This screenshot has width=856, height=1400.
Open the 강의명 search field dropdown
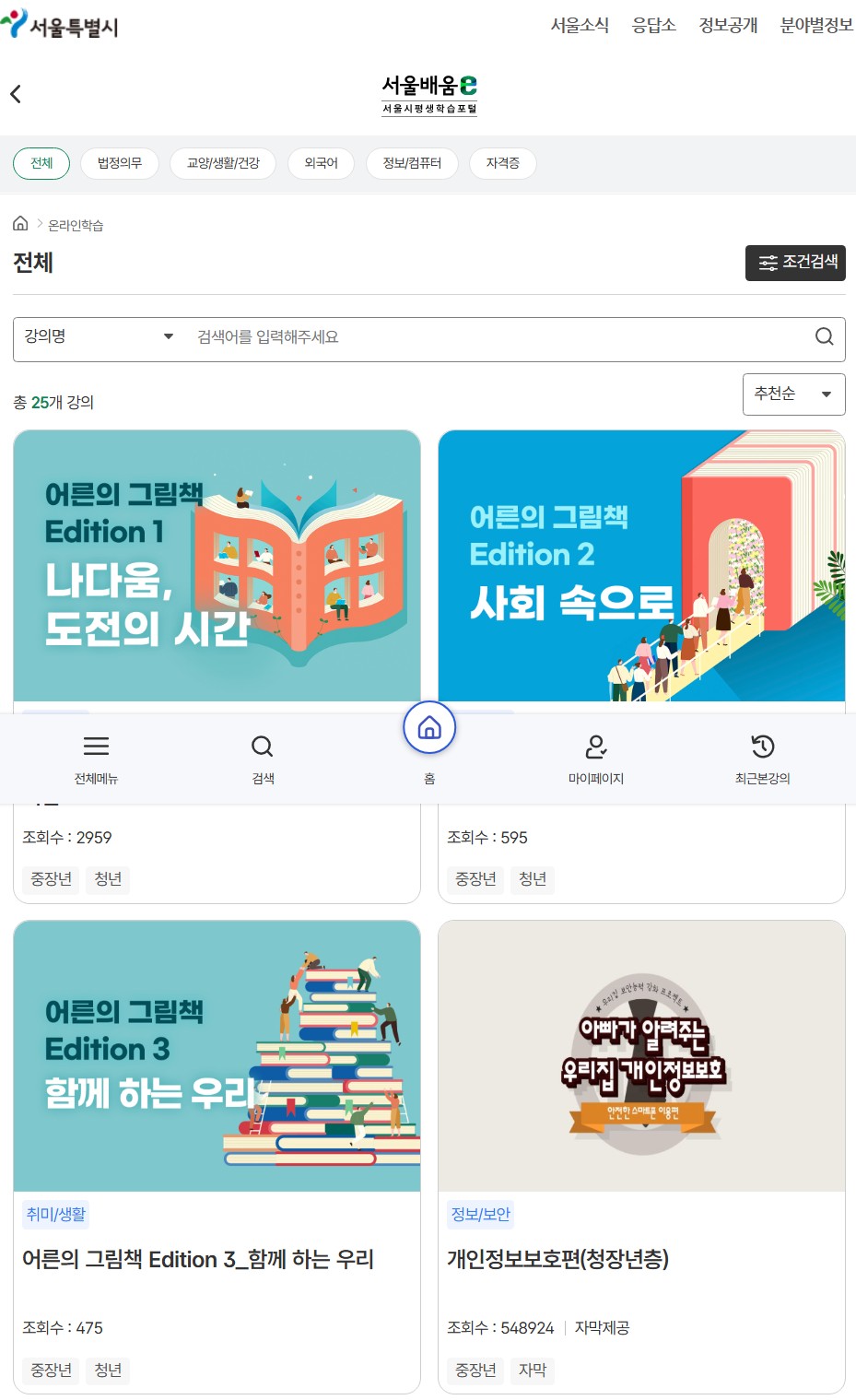(99, 337)
